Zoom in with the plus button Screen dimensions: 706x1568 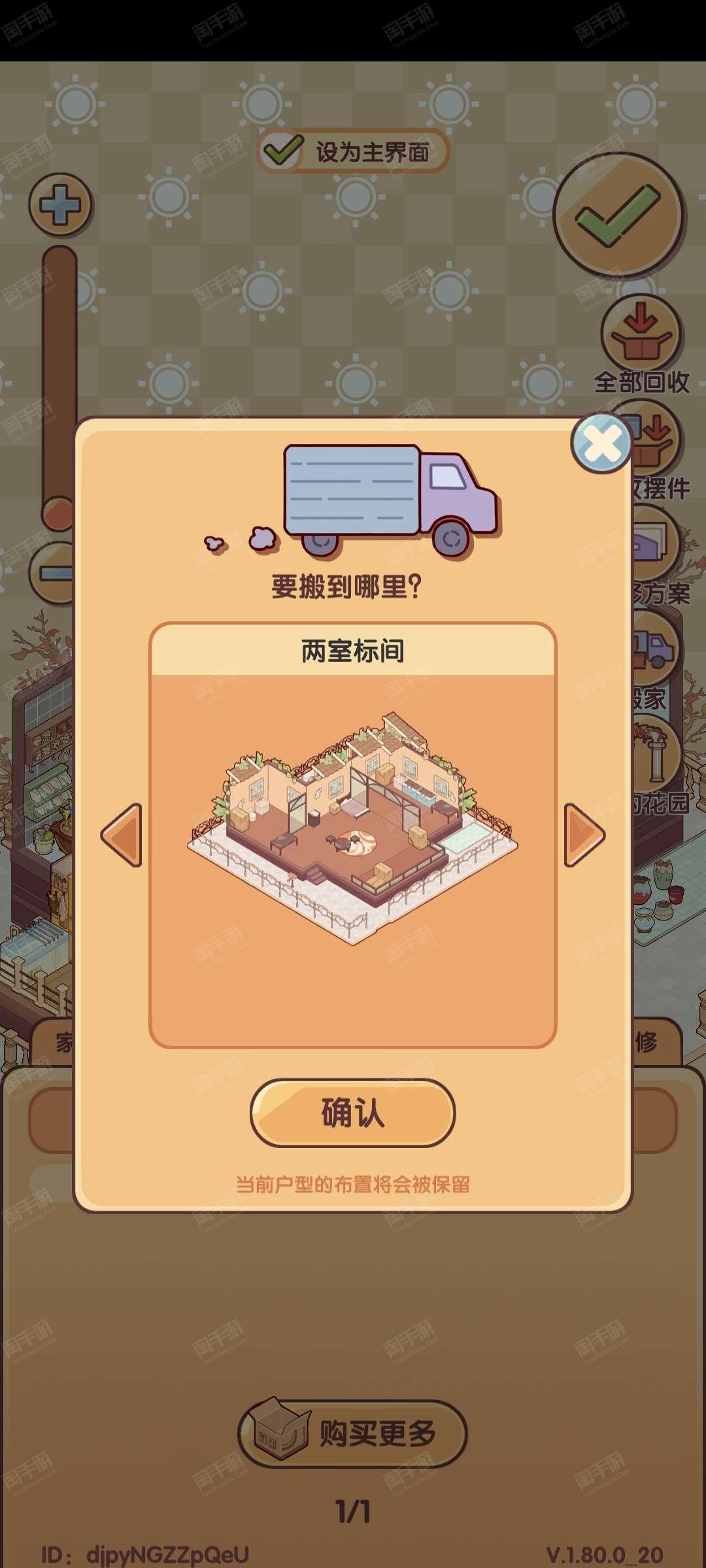click(60, 204)
